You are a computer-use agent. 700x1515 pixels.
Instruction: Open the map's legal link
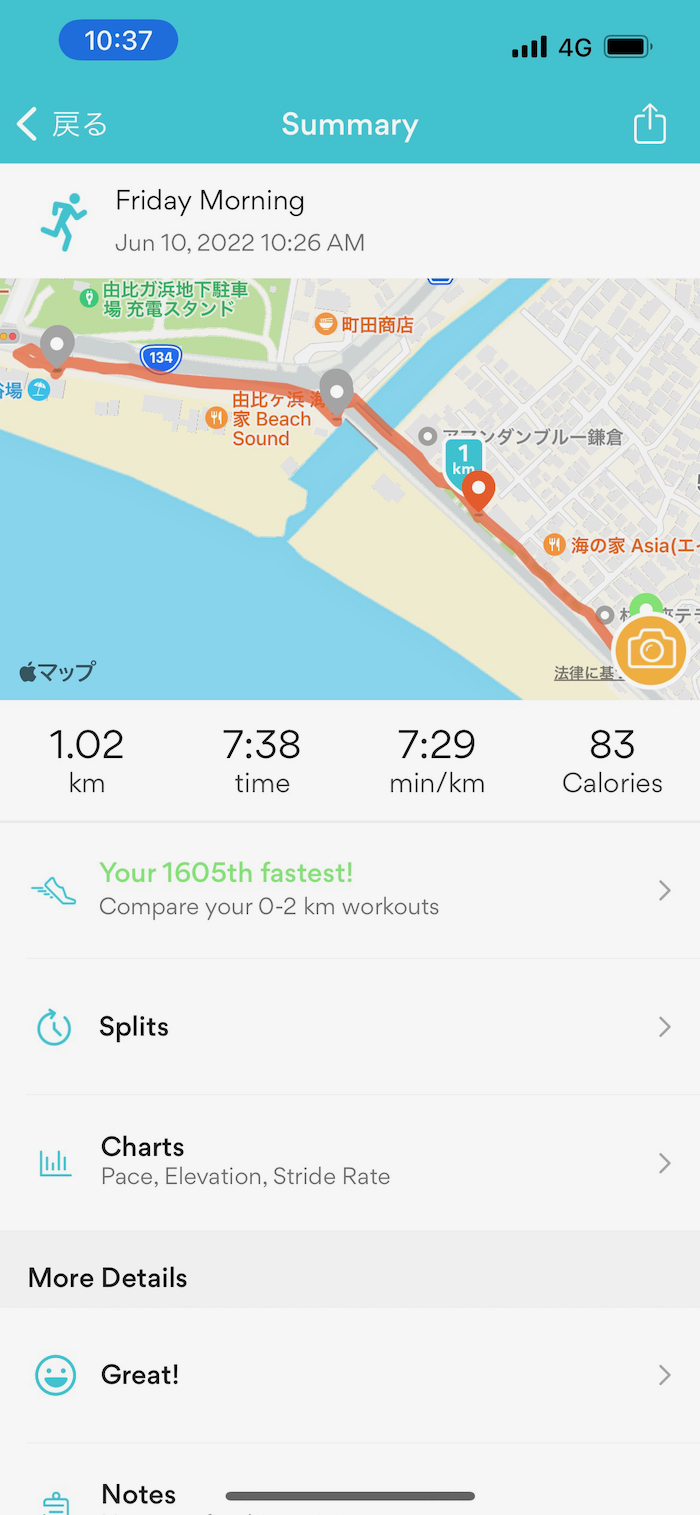(585, 674)
